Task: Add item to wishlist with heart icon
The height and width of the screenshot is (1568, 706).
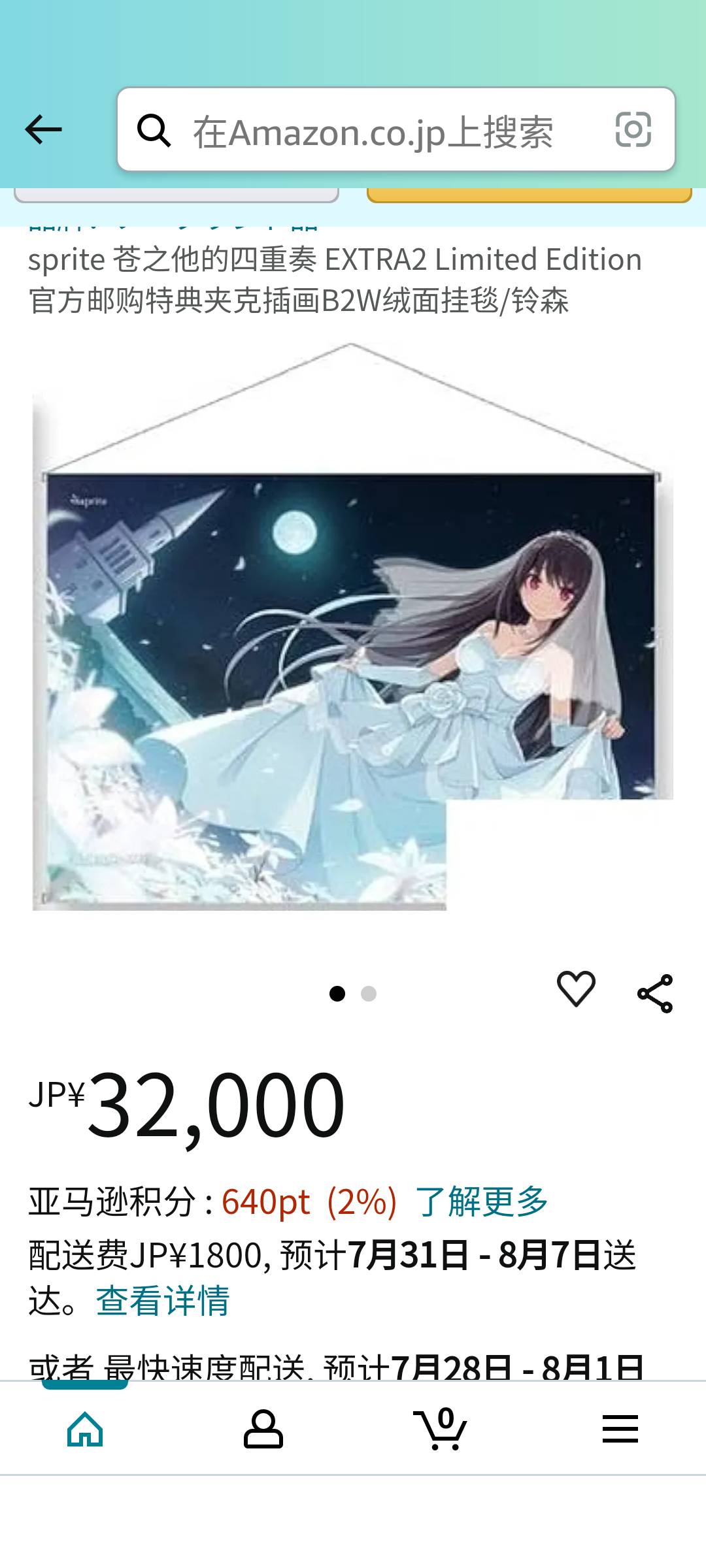Action: click(576, 988)
